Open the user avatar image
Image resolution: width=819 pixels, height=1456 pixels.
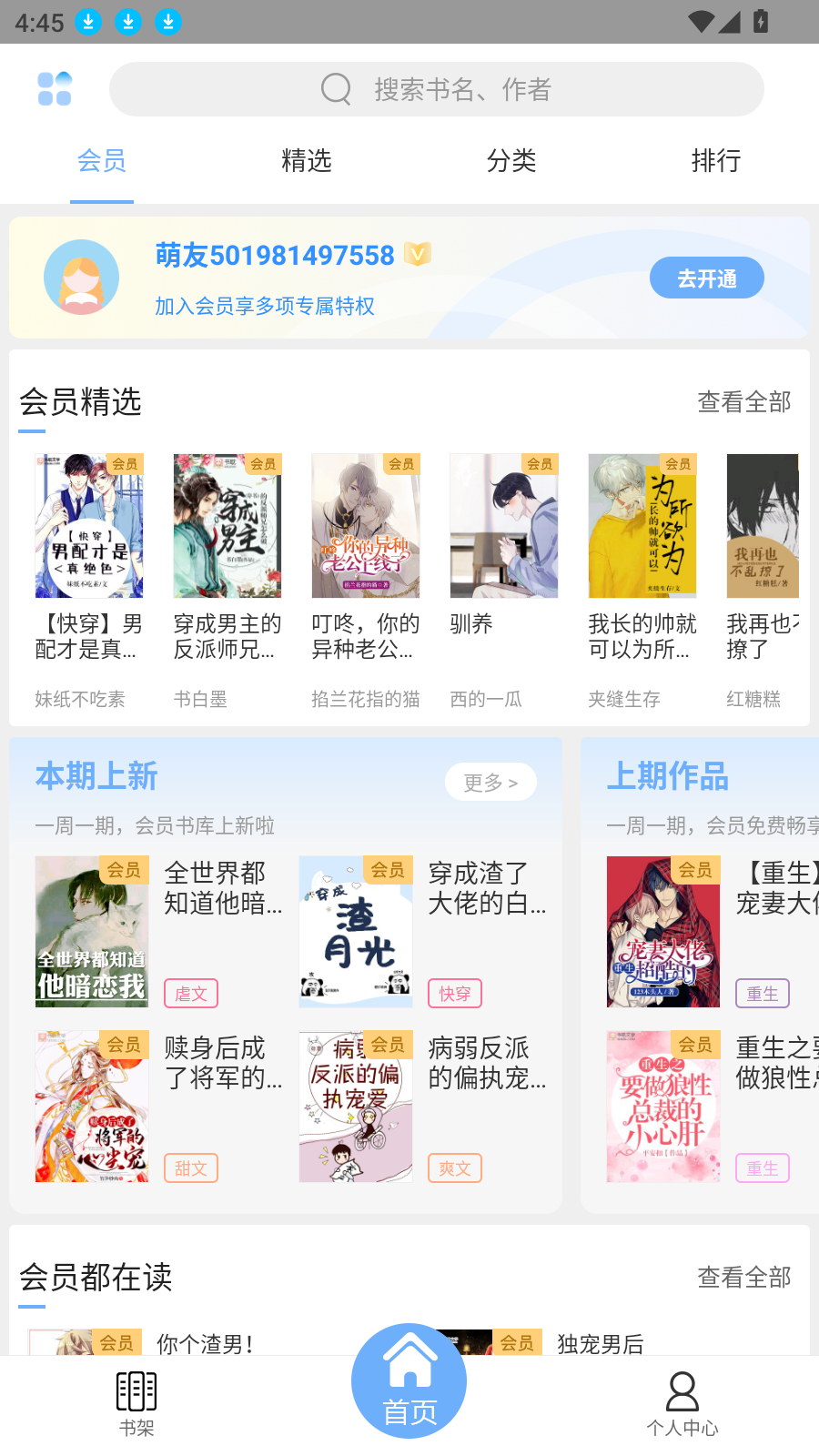(81, 277)
